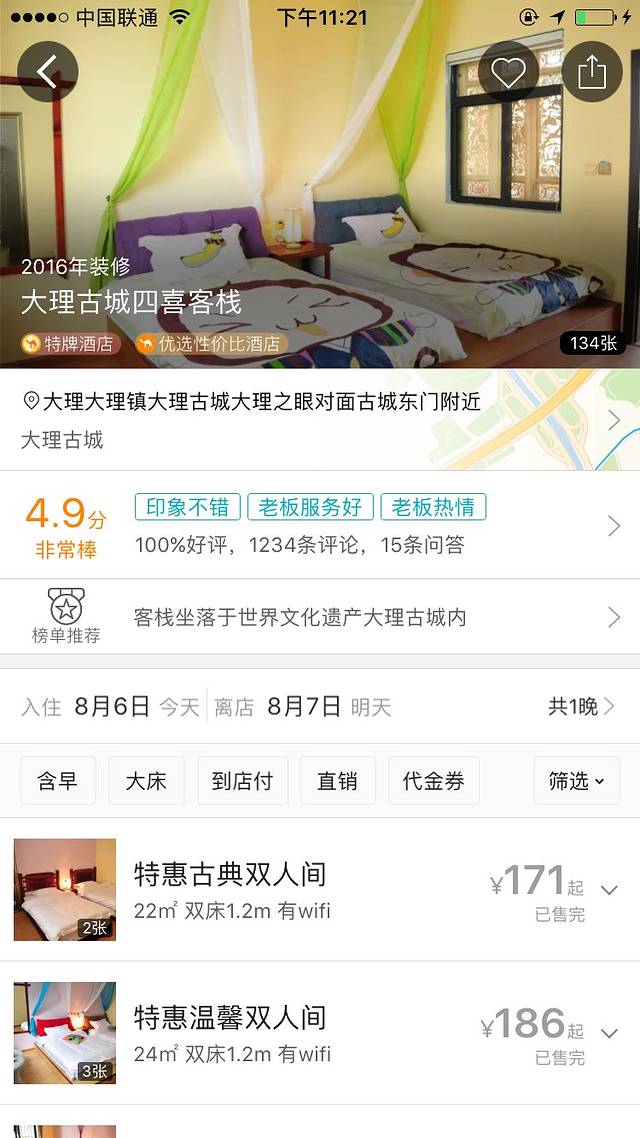This screenshot has height=1138, width=640.
Task: View the 4.9分 reviews section
Action: tap(320, 525)
